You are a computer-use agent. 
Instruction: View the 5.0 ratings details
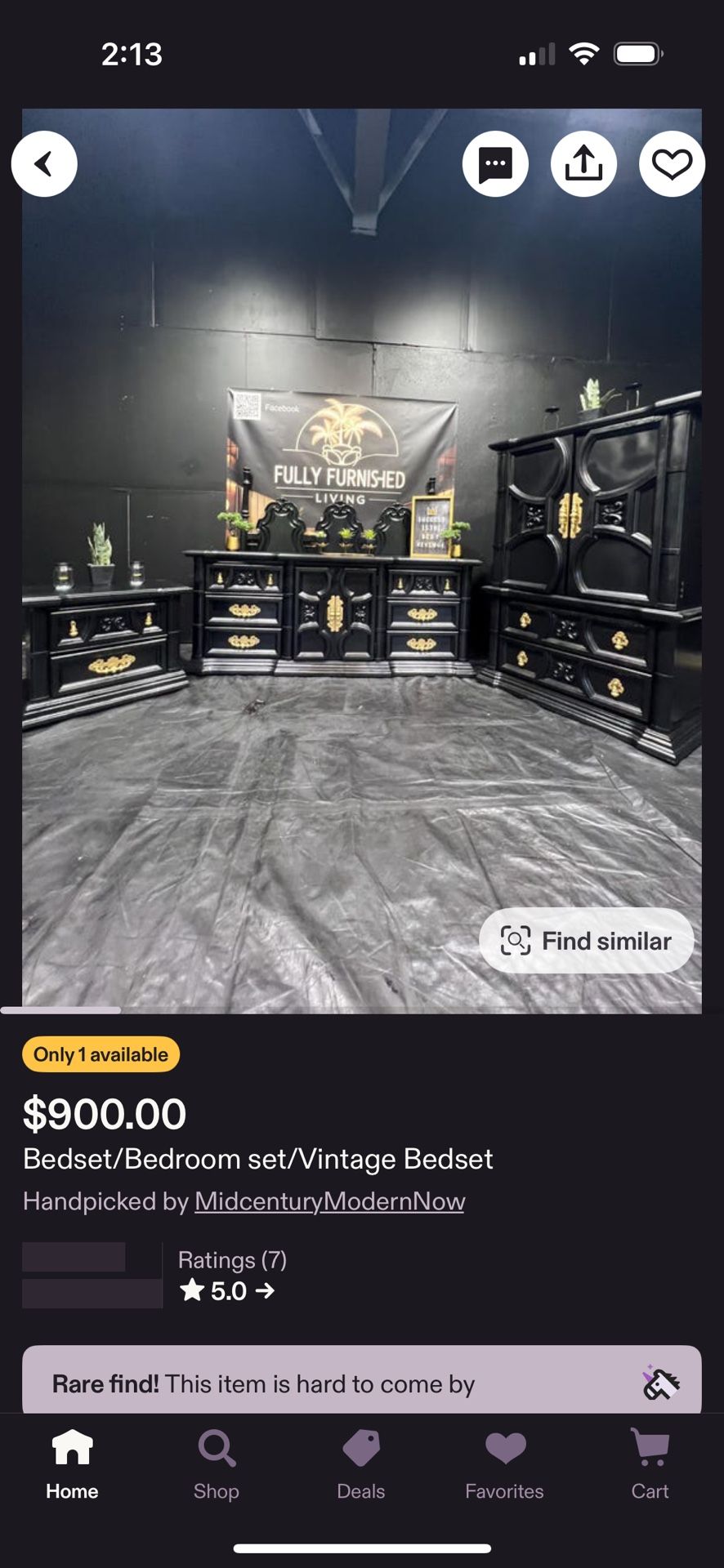click(227, 1290)
